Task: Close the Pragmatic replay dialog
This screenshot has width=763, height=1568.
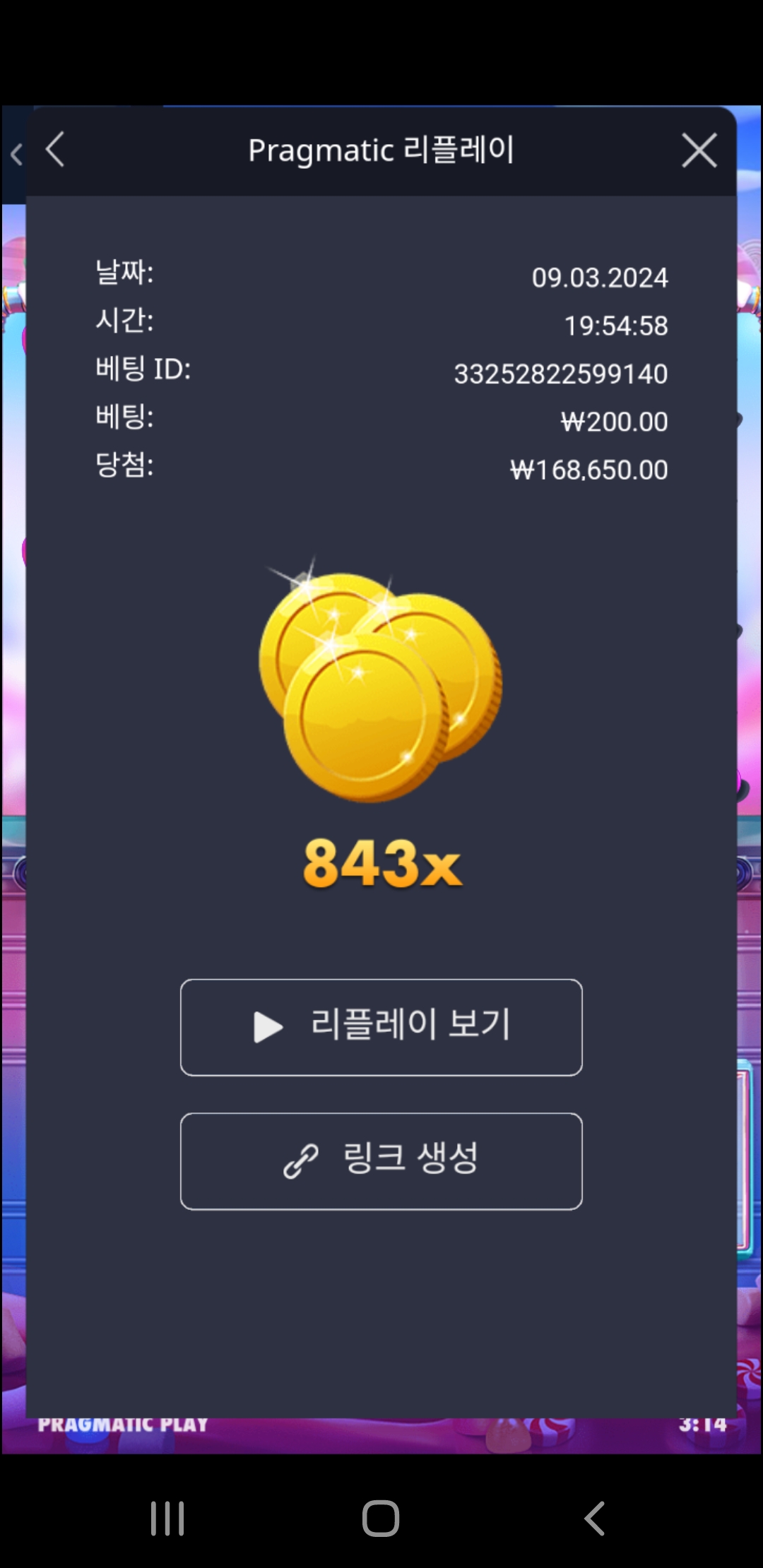Action: click(x=699, y=150)
